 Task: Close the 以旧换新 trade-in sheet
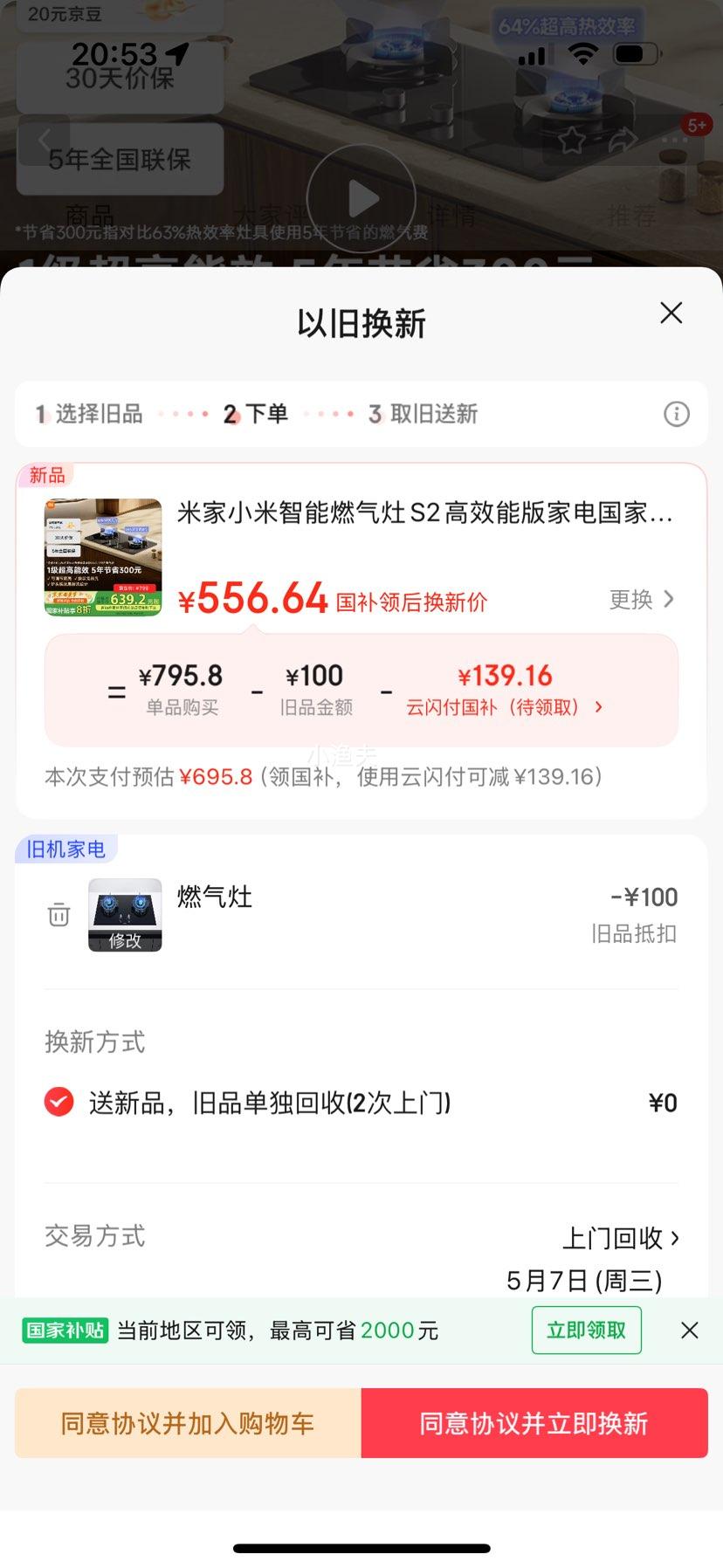coord(671,313)
